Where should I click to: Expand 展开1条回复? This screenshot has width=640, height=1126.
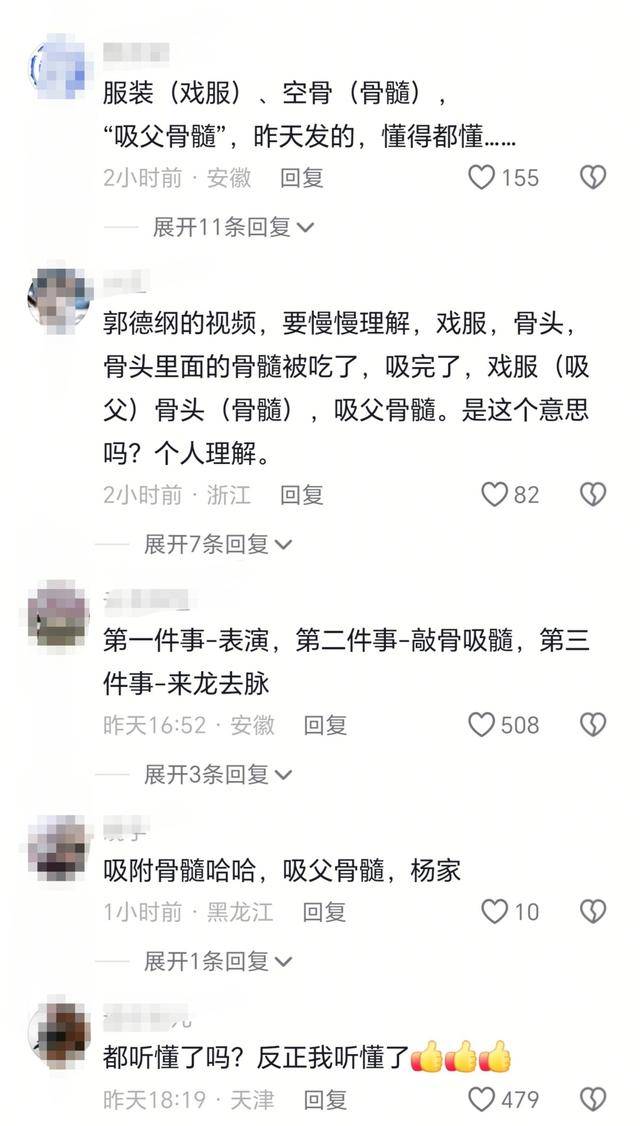218,961
